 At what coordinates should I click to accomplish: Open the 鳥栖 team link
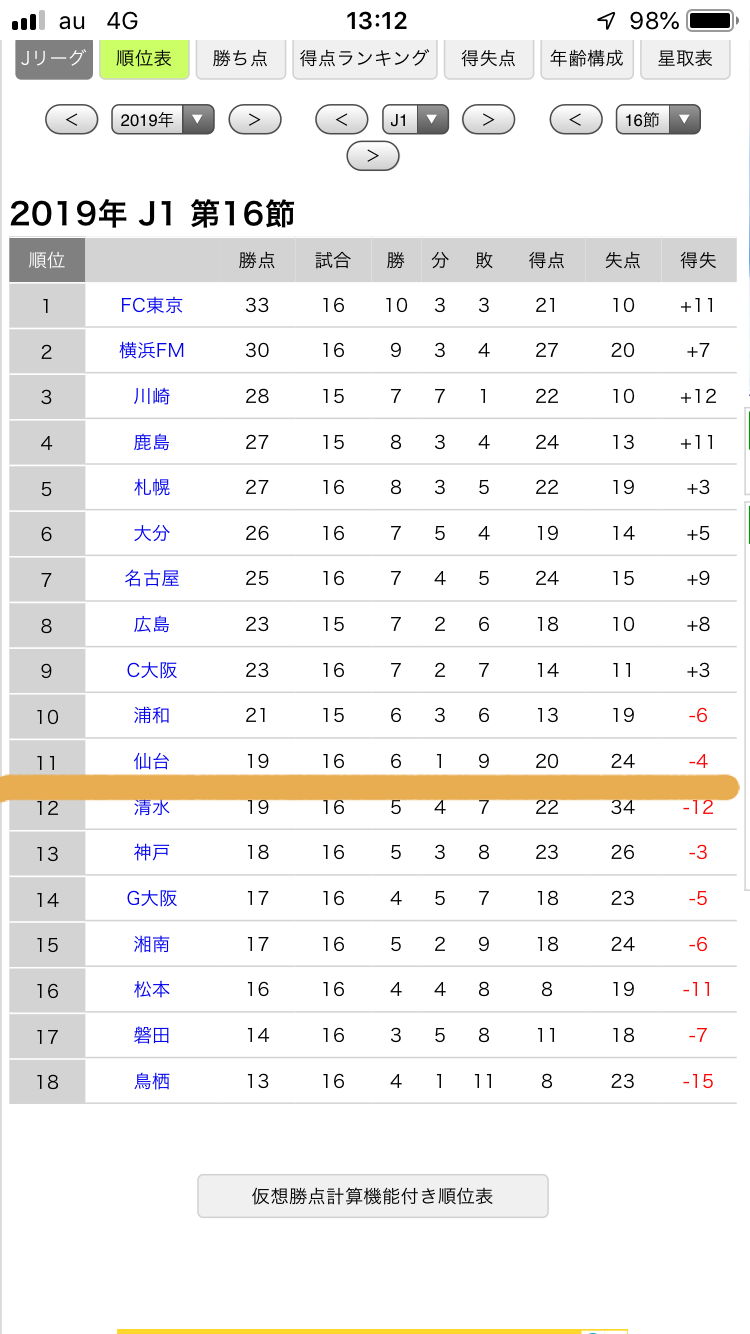(152, 1081)
